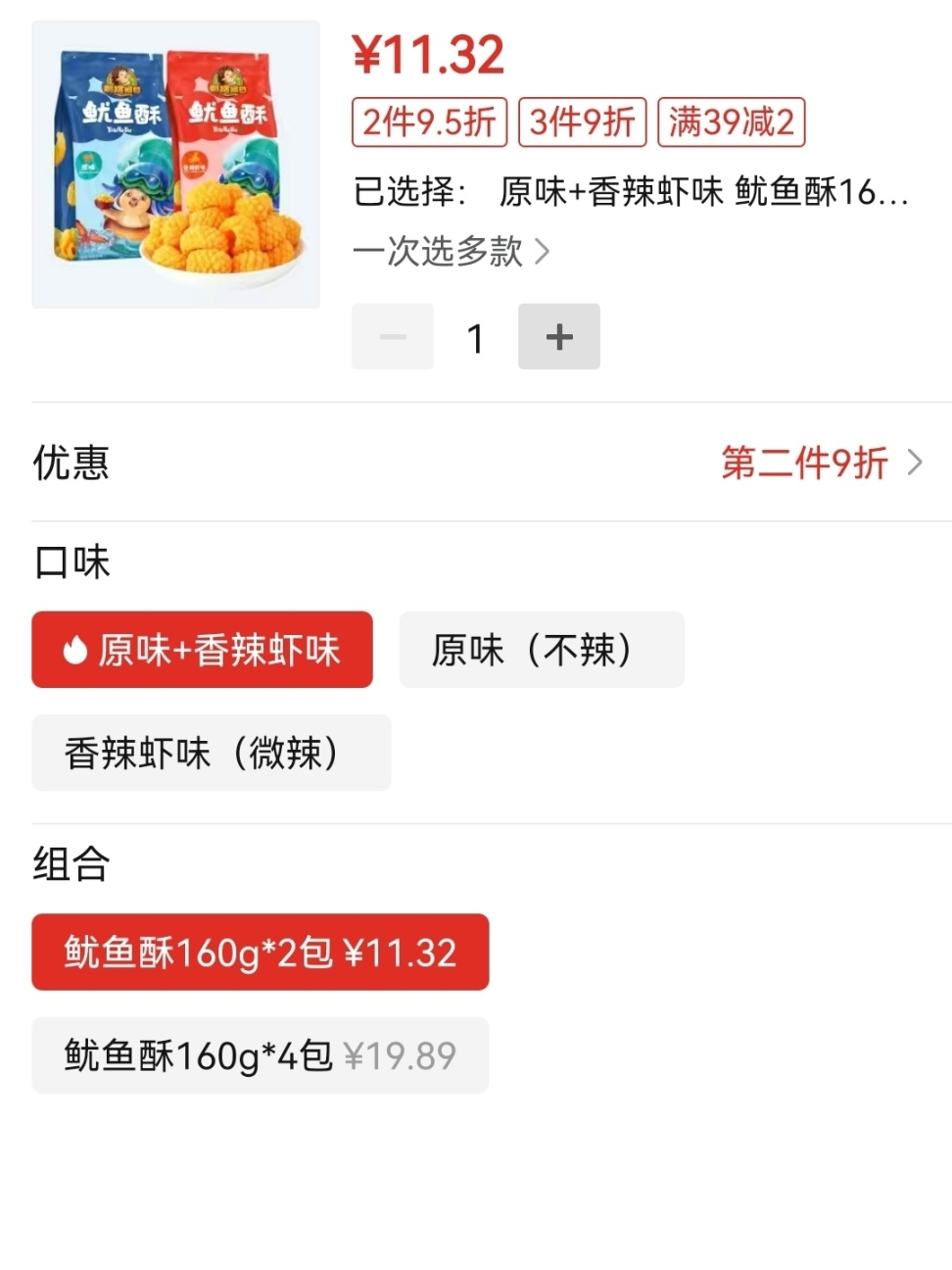
Task: Select the 原味+香辣虾味 flavor
Action: coord(203,650)
